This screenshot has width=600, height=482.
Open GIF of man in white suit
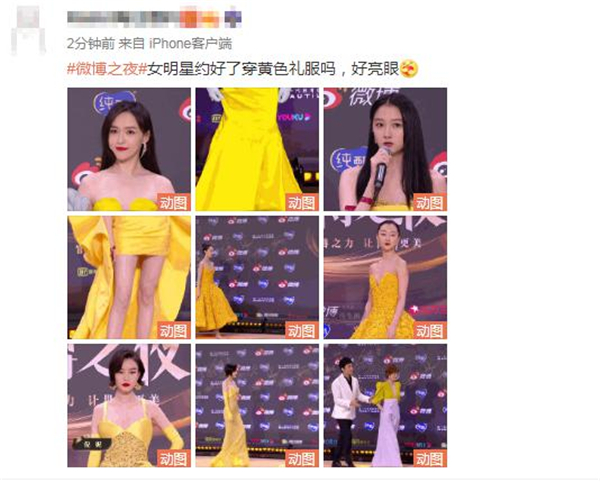coord(384,405)
